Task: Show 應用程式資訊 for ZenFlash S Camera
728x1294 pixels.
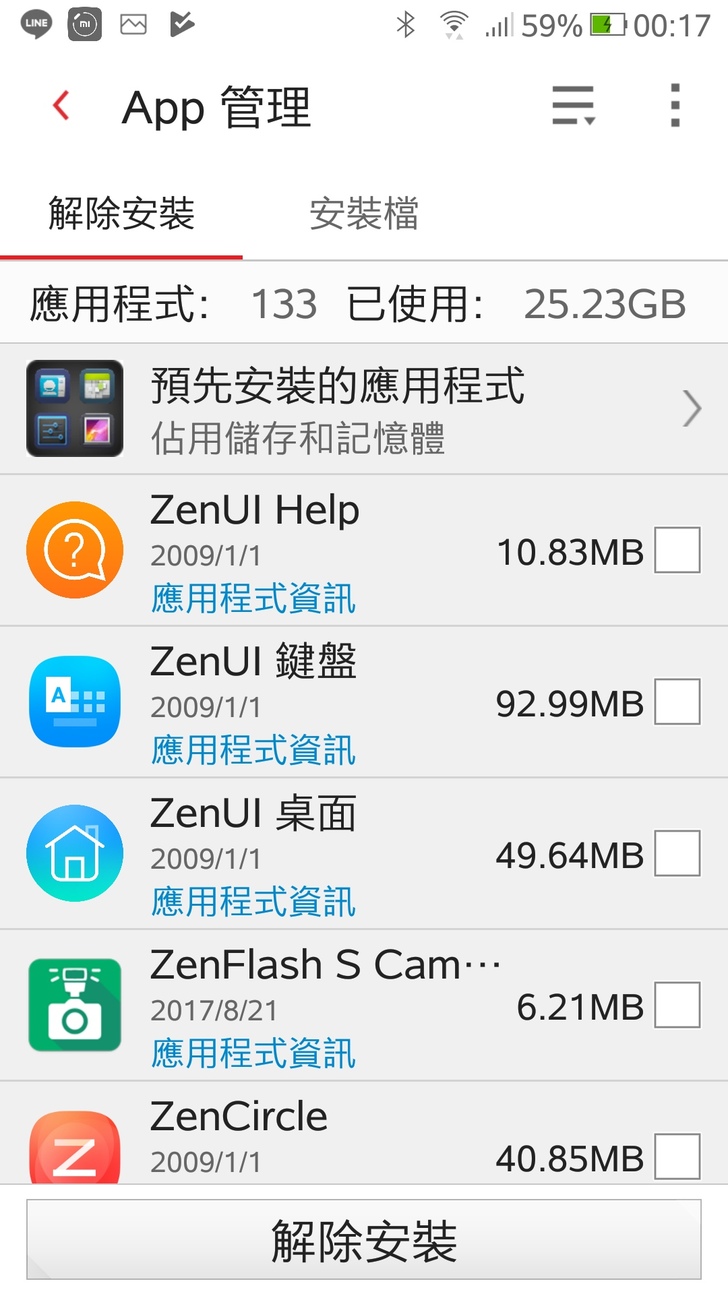Action: (x=253, y=1054)
